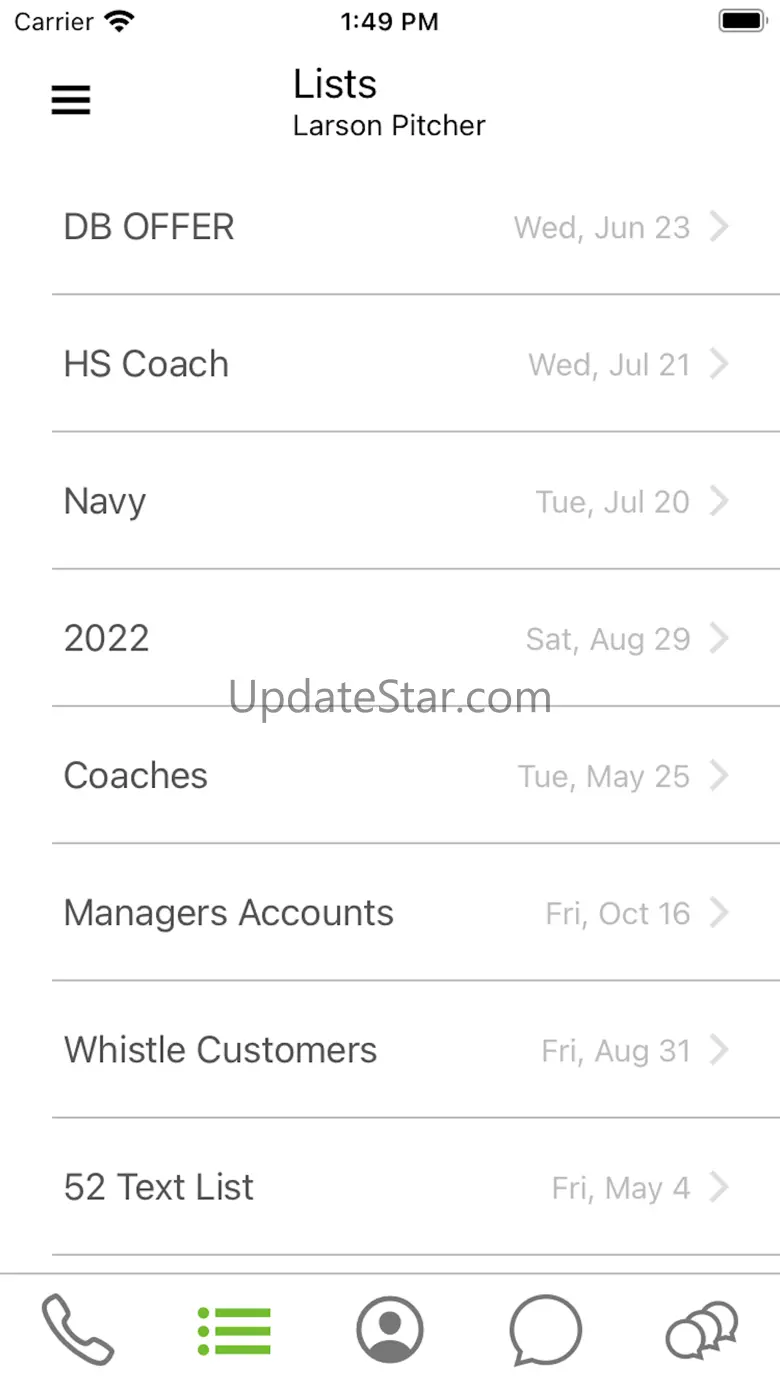Open the Managers Accounts list
This screenshot has width=780, height=1387.
point(390,913)
